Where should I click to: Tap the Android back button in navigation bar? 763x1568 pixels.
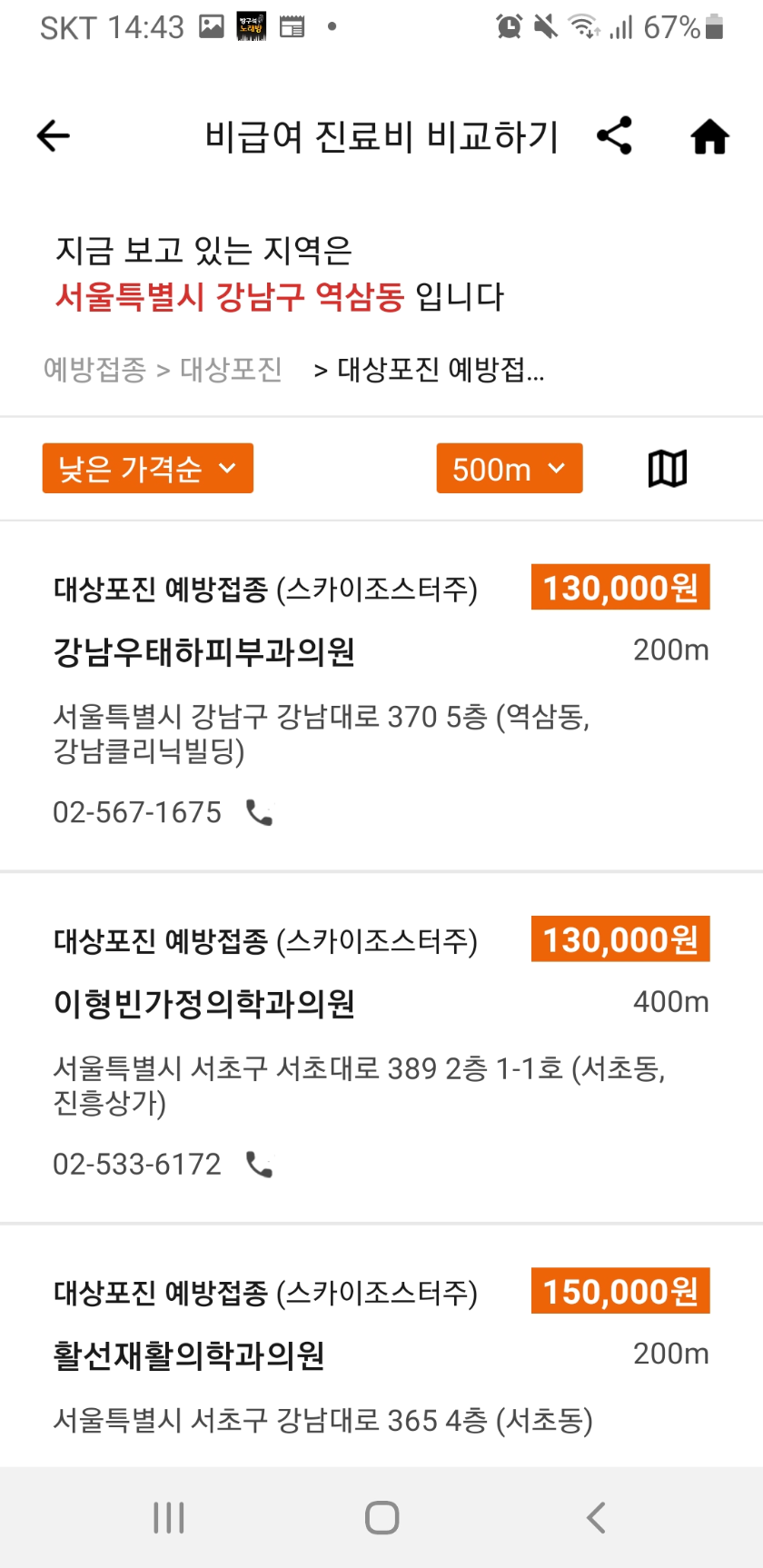(x=596, y=1515)
